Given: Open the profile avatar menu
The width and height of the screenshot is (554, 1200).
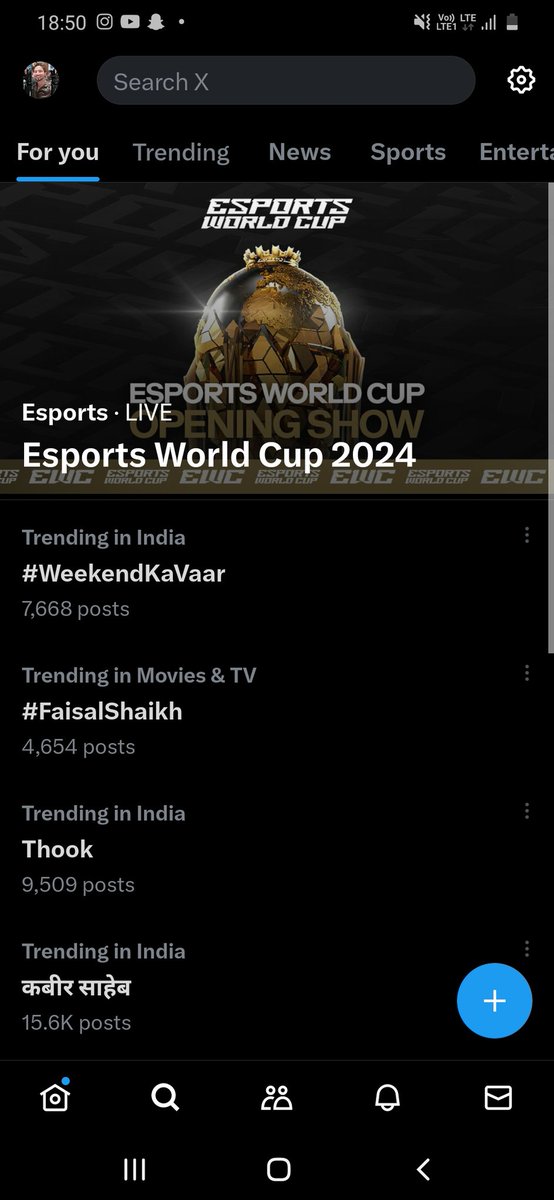Looking at the screenshot, I should point(41,80).
